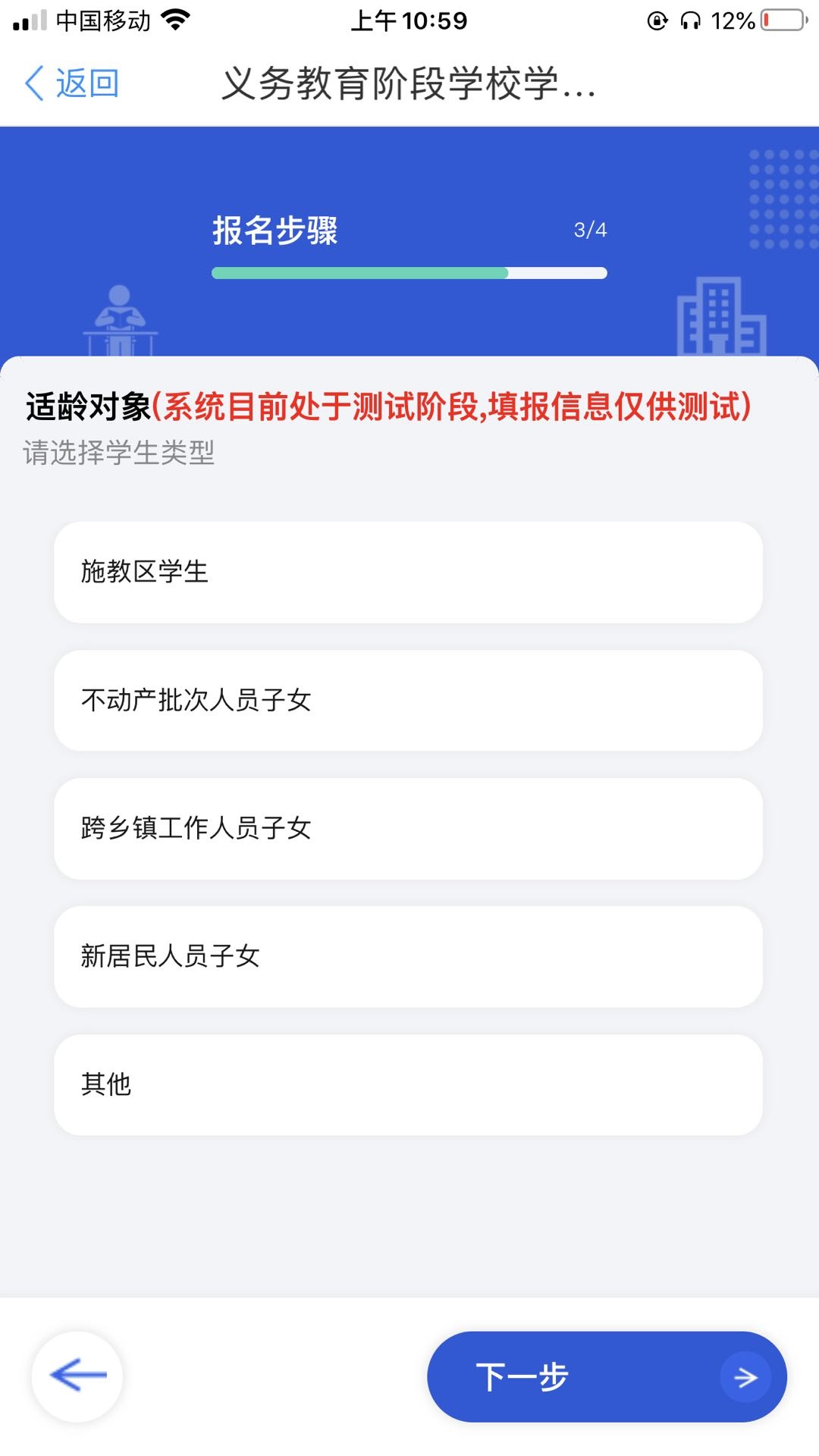Go to previous step with left arrow
This screenshot has height=1456, width=819.
(x=77, y=1376)
